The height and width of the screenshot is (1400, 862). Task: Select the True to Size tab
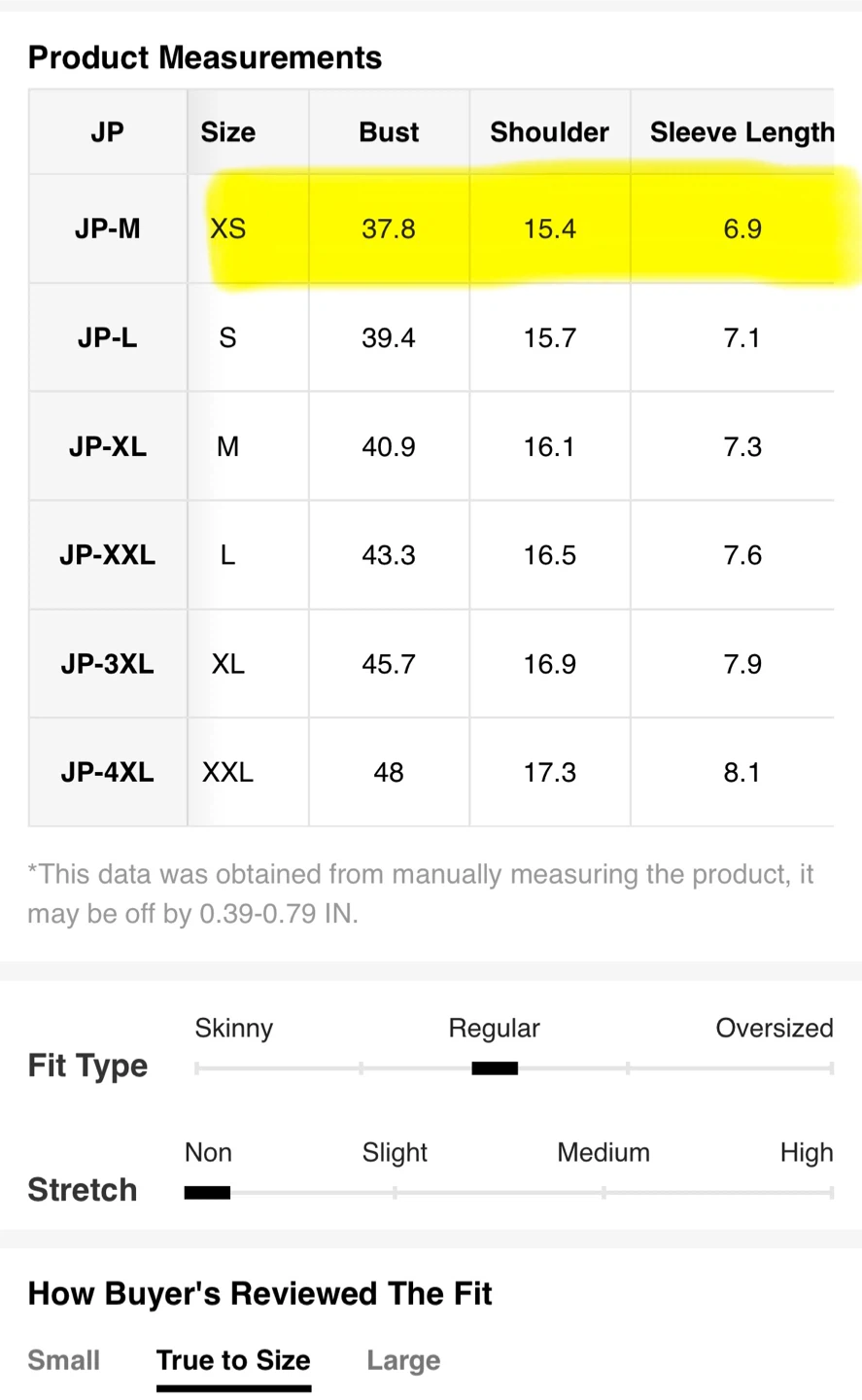tap(233, 1360)
